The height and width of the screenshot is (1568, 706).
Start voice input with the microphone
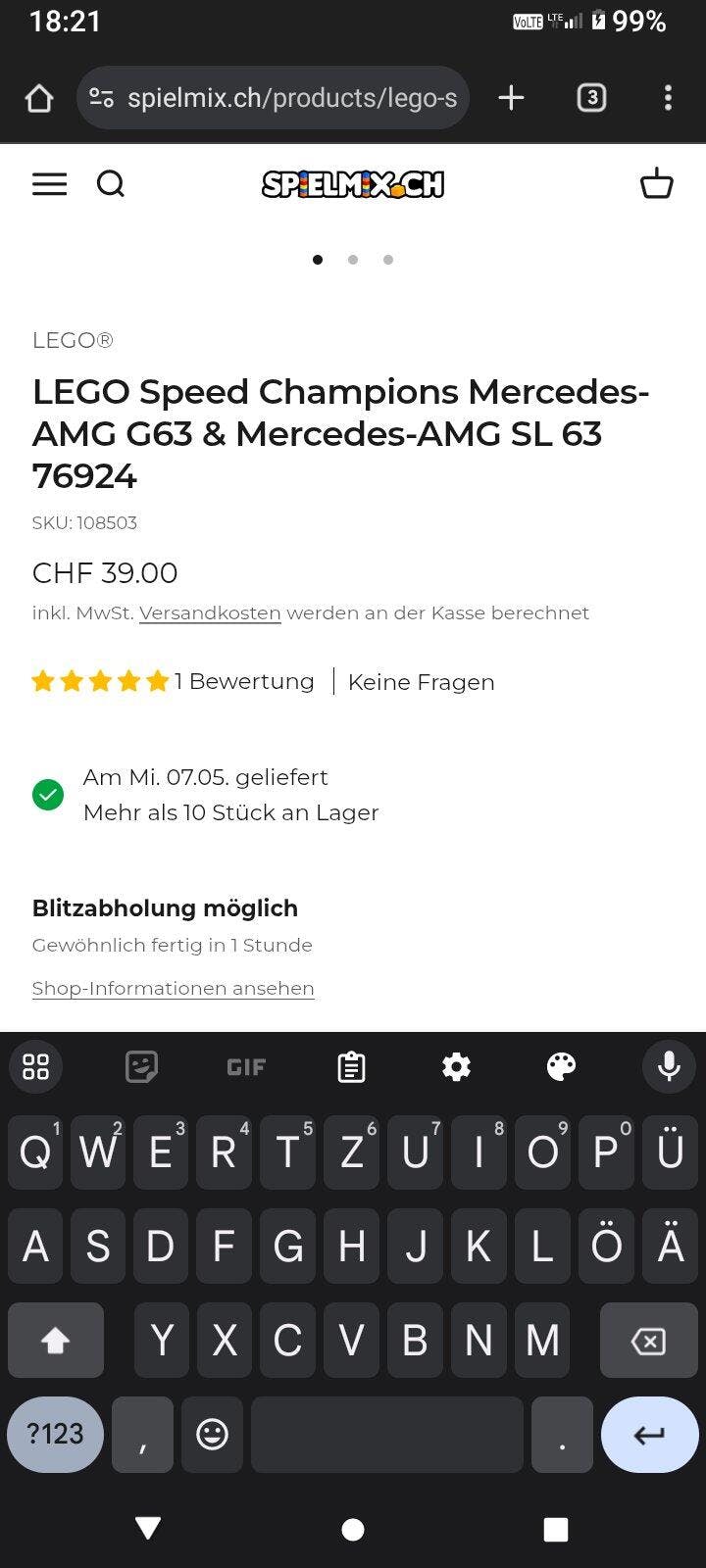pyautogui.click(x=669, y=1066)
